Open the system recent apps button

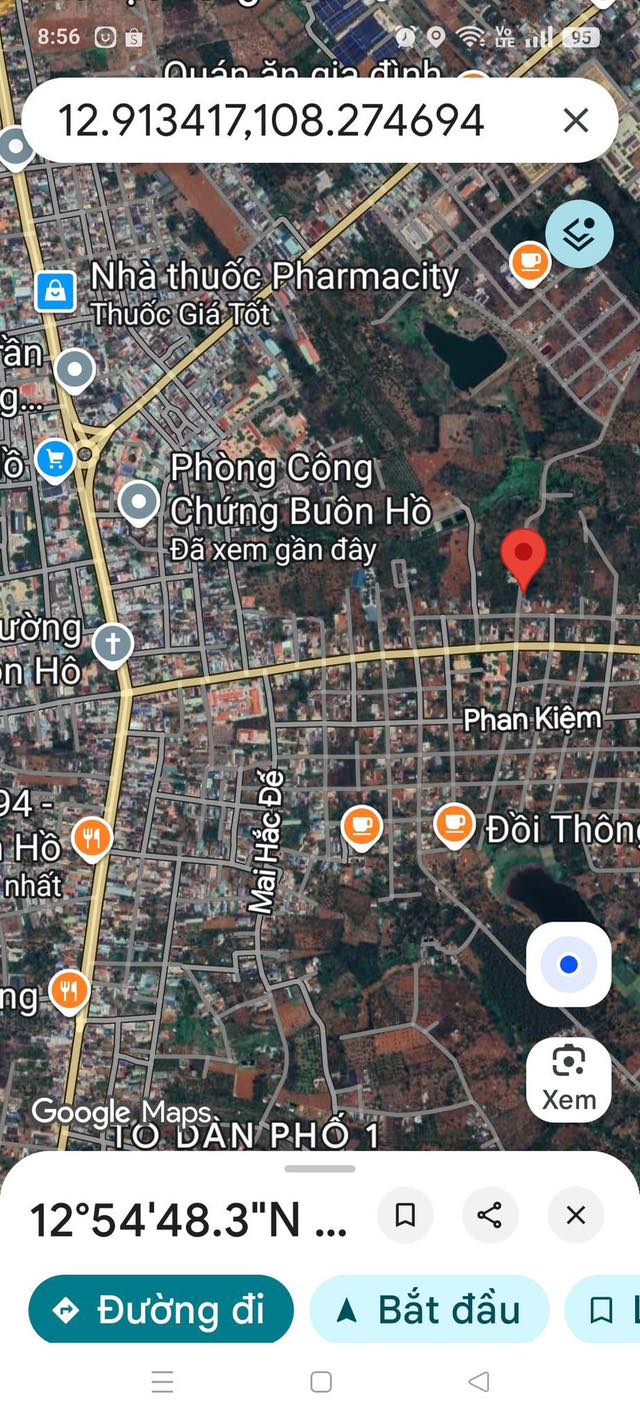(162, 1382)
